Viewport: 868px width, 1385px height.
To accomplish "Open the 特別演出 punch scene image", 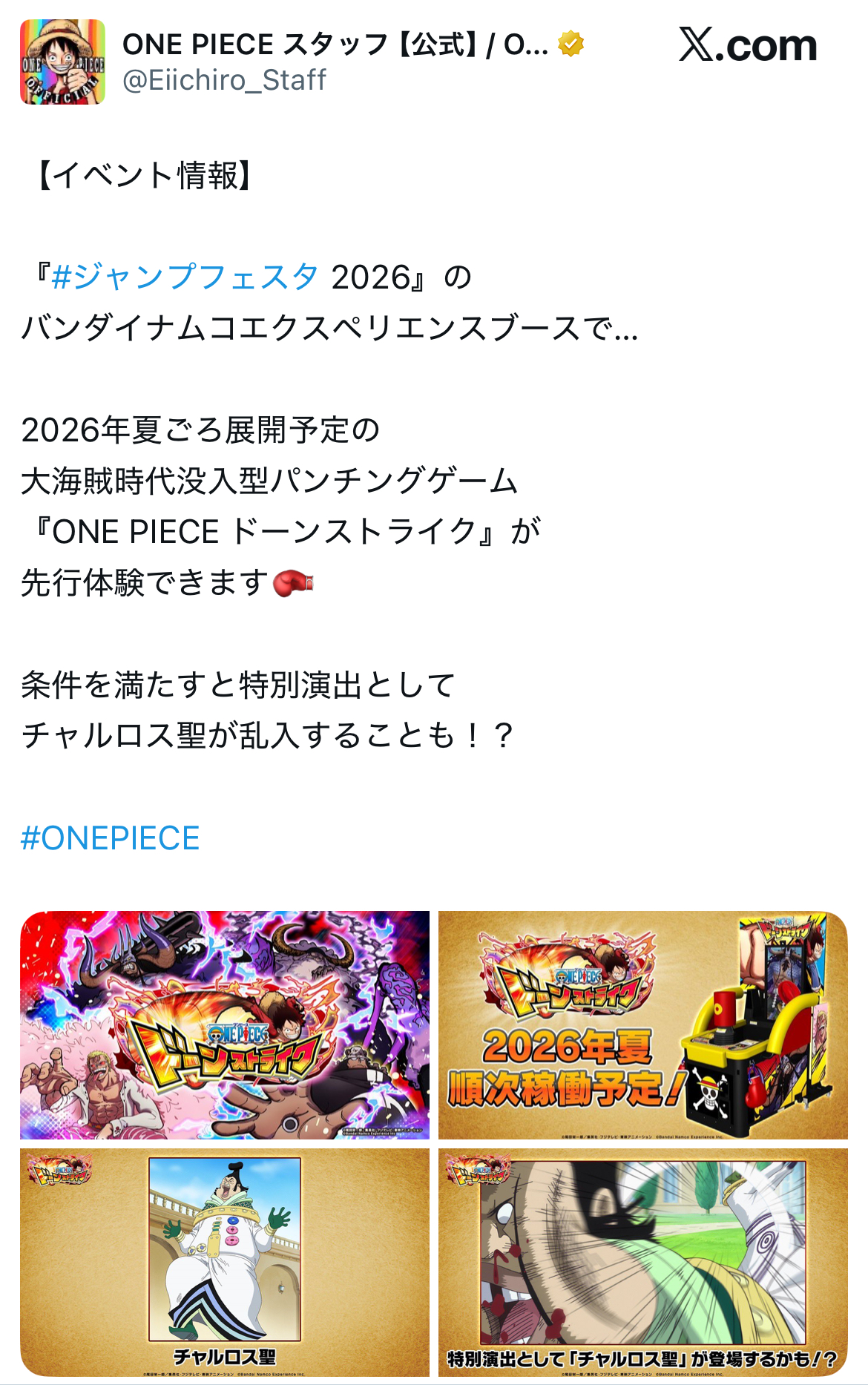I will click(642, 1261).
